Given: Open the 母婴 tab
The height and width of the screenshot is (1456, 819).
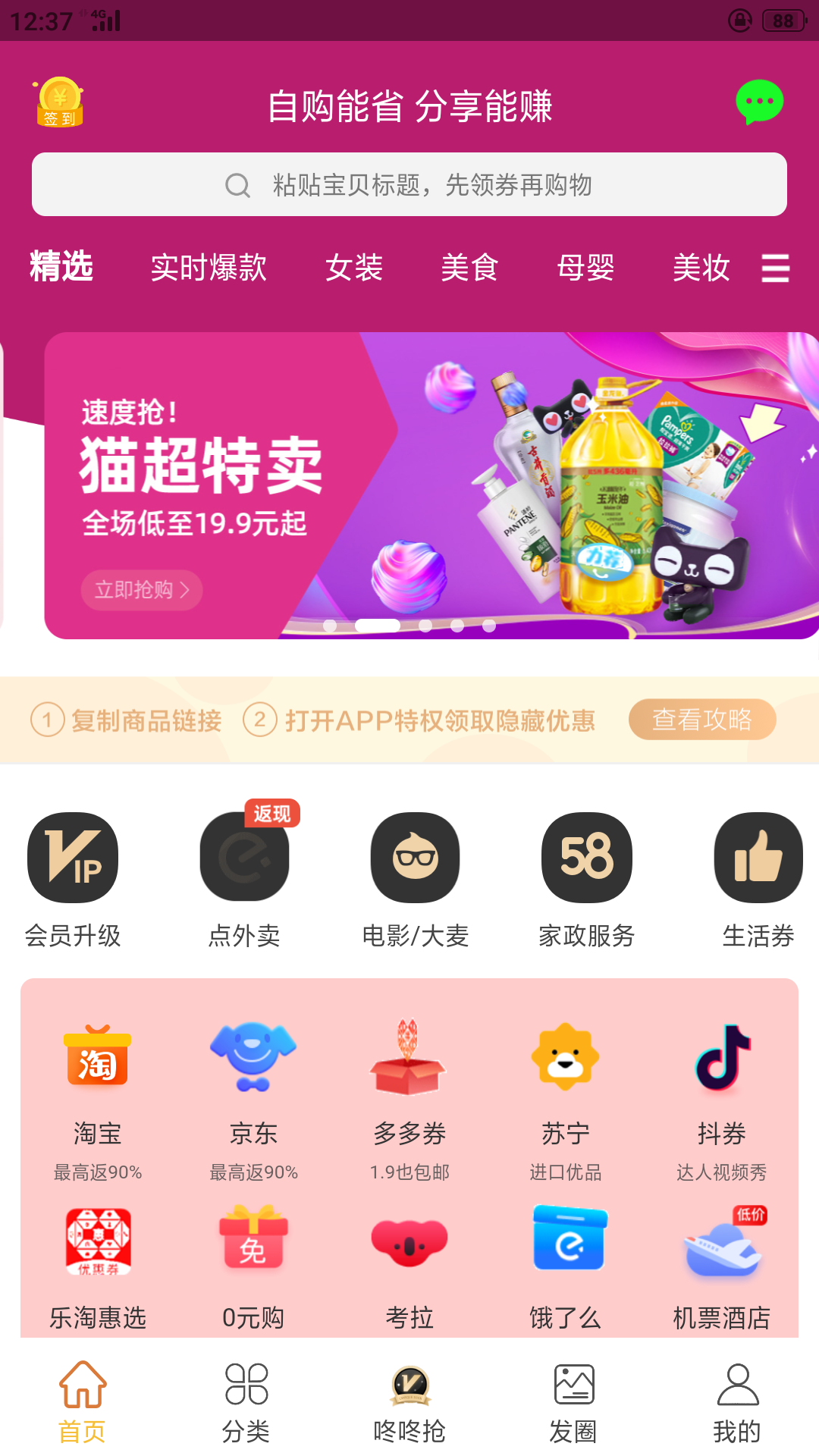Looking at the screenshot, I should coord(585,268).
